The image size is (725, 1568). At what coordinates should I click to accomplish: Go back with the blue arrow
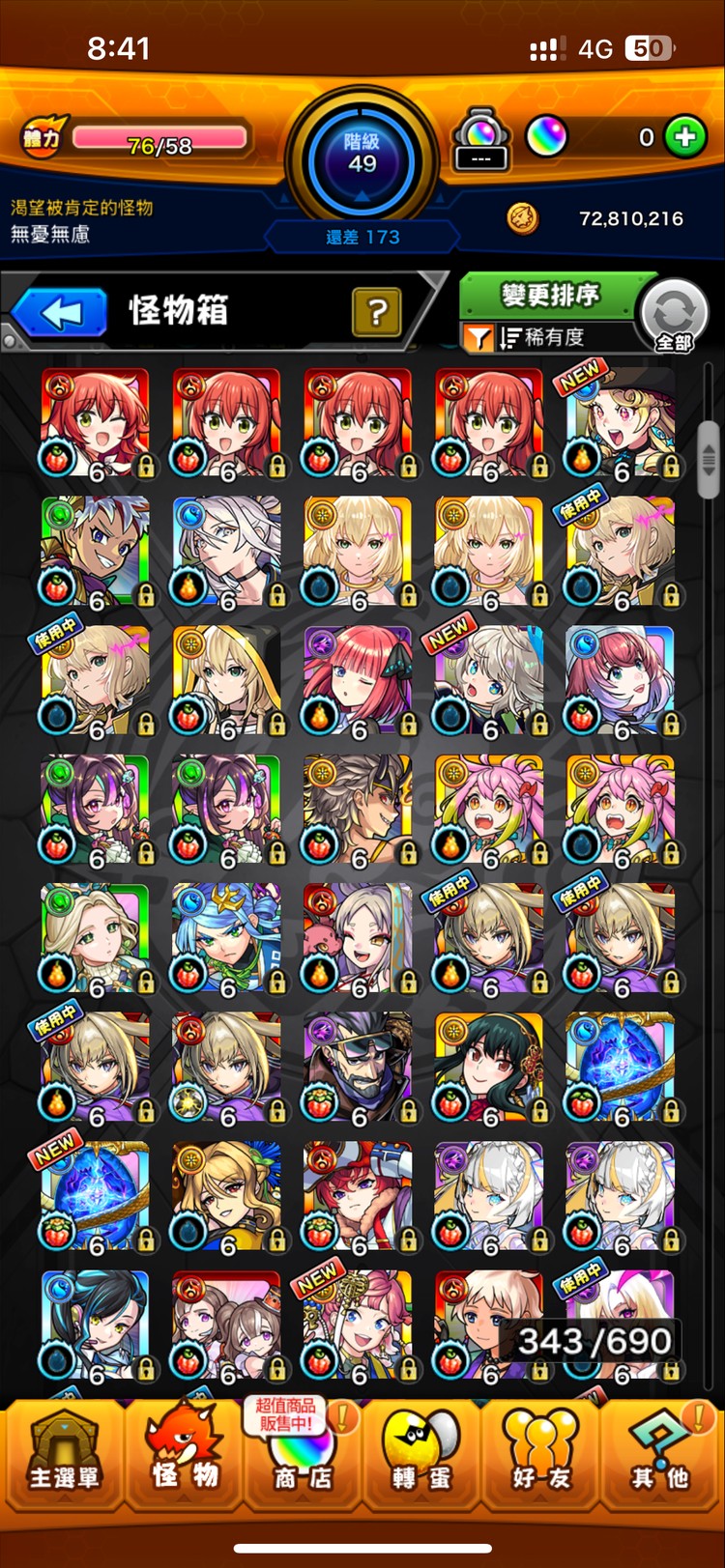[x=60, y=313]
